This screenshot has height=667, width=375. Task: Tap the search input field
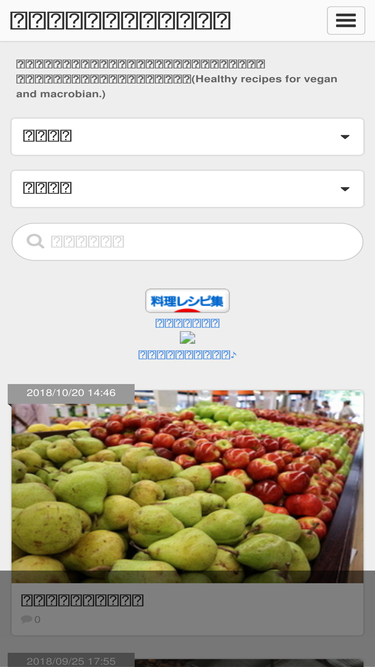(x=188, y=242)
